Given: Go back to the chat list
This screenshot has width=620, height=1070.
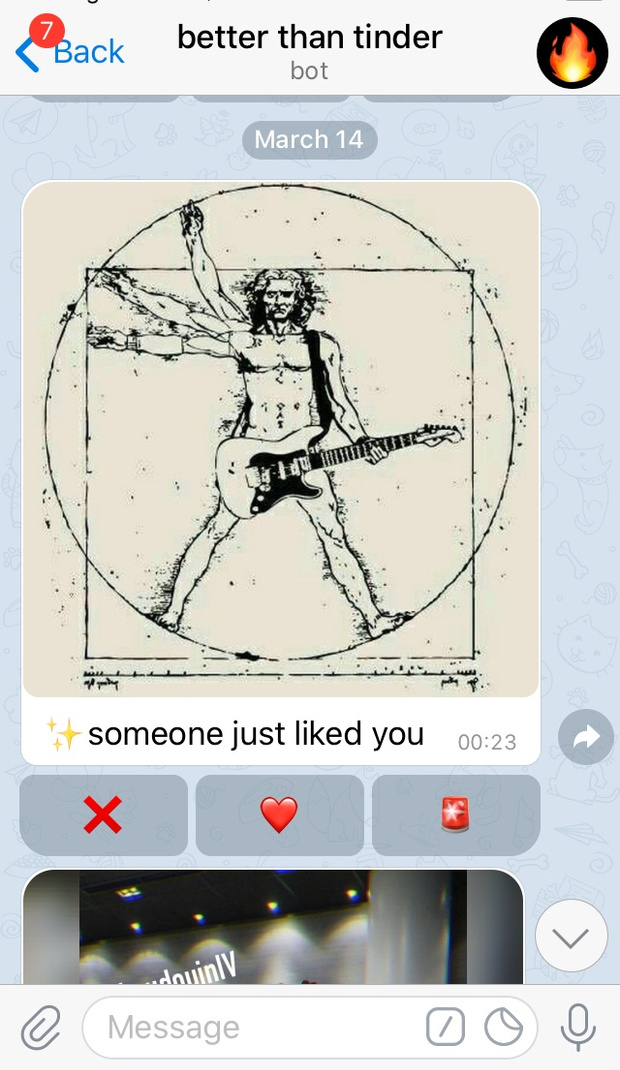Looking at the screenshot, I should coord(72,52).
